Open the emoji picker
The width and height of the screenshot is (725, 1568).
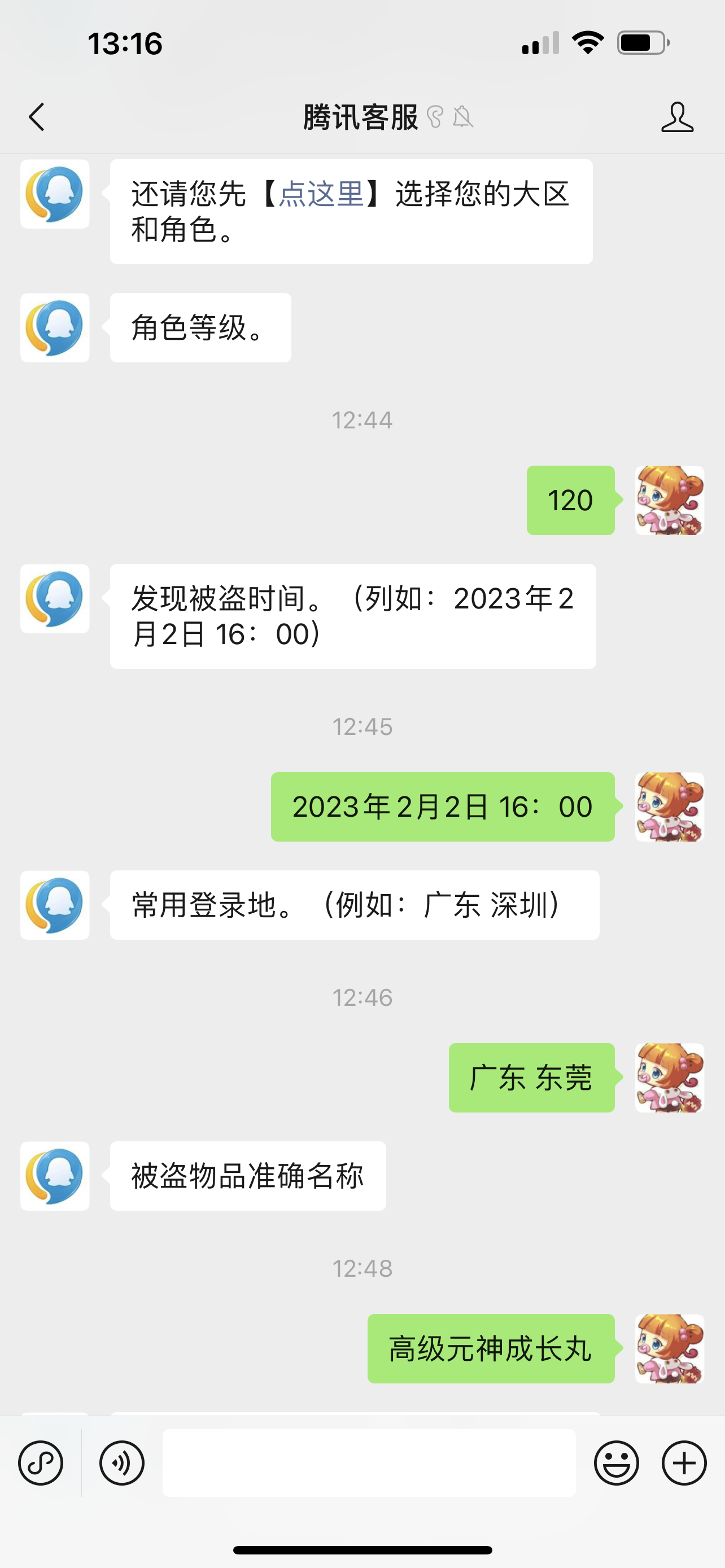[616, 1462]
